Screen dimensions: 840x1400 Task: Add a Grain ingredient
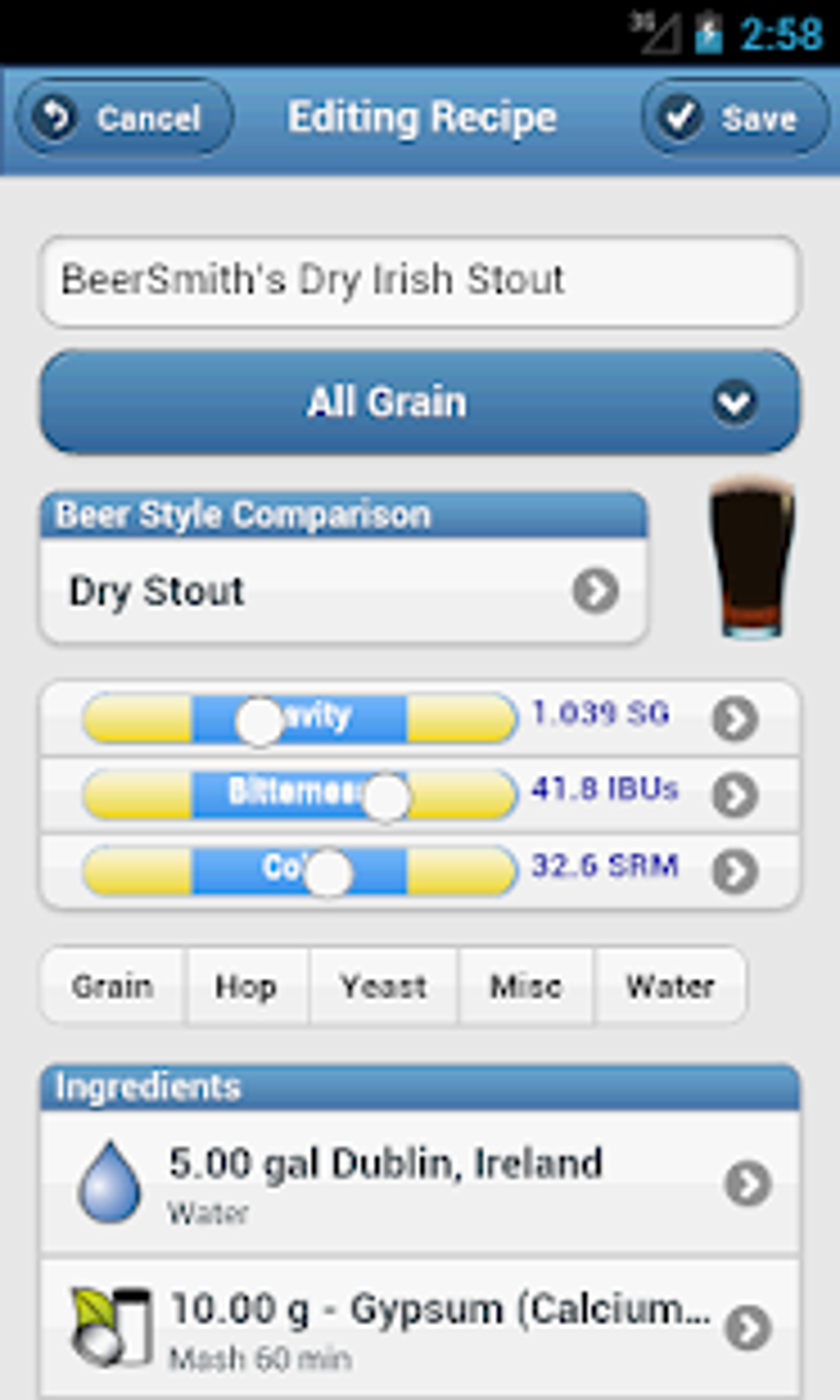(x=113, y=986)
